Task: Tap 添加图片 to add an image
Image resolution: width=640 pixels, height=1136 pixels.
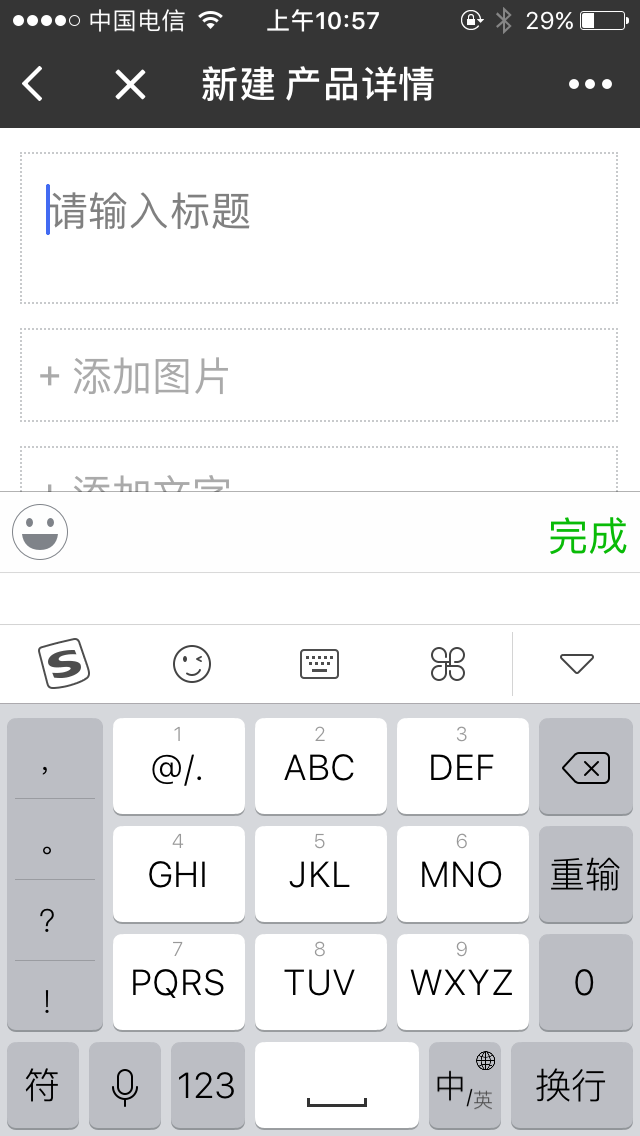Action: pyautogui.click(x=318, y=376)
